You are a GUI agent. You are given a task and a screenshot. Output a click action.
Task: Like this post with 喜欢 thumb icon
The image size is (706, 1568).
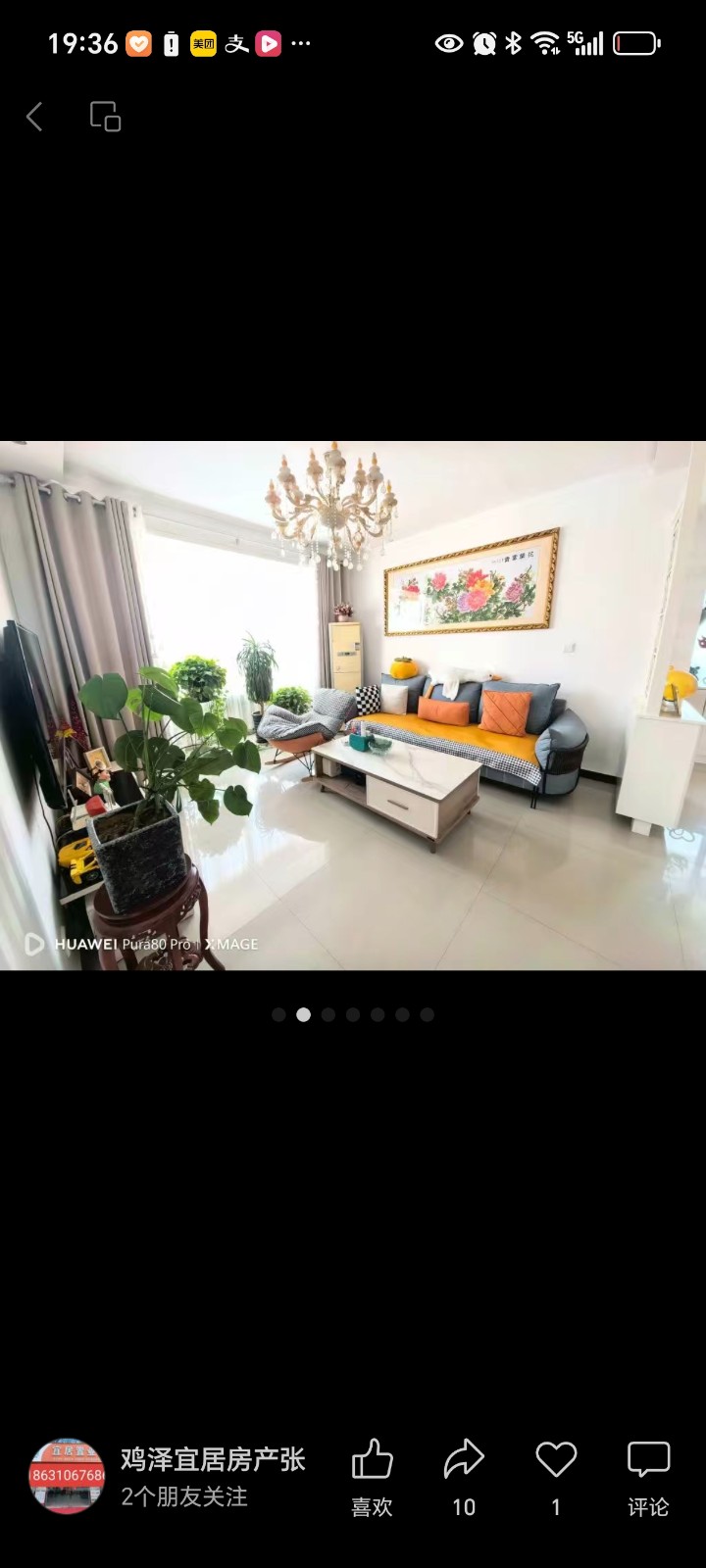(x=373, y=1460)
